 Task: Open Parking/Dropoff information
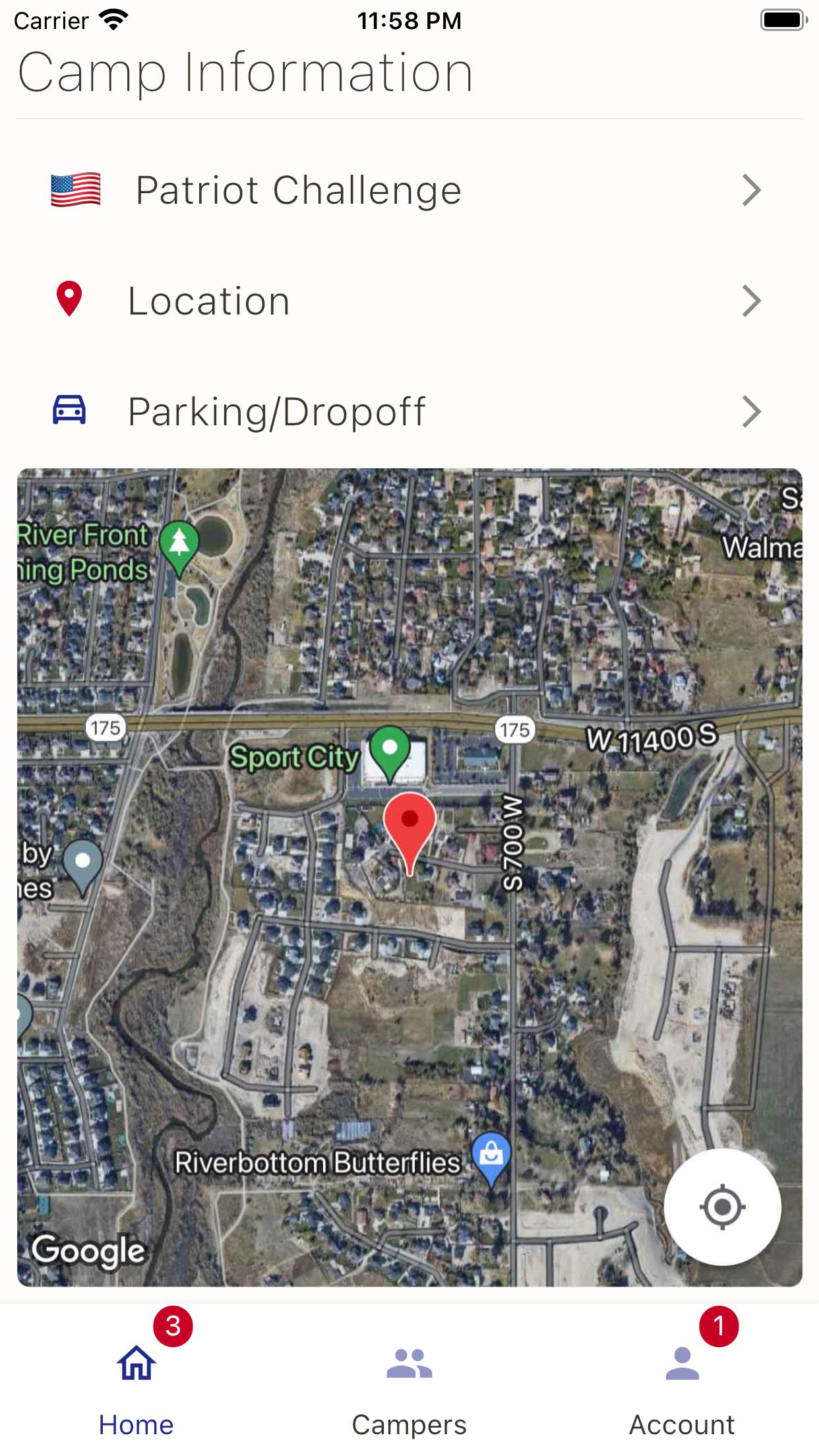coord(409,412)
